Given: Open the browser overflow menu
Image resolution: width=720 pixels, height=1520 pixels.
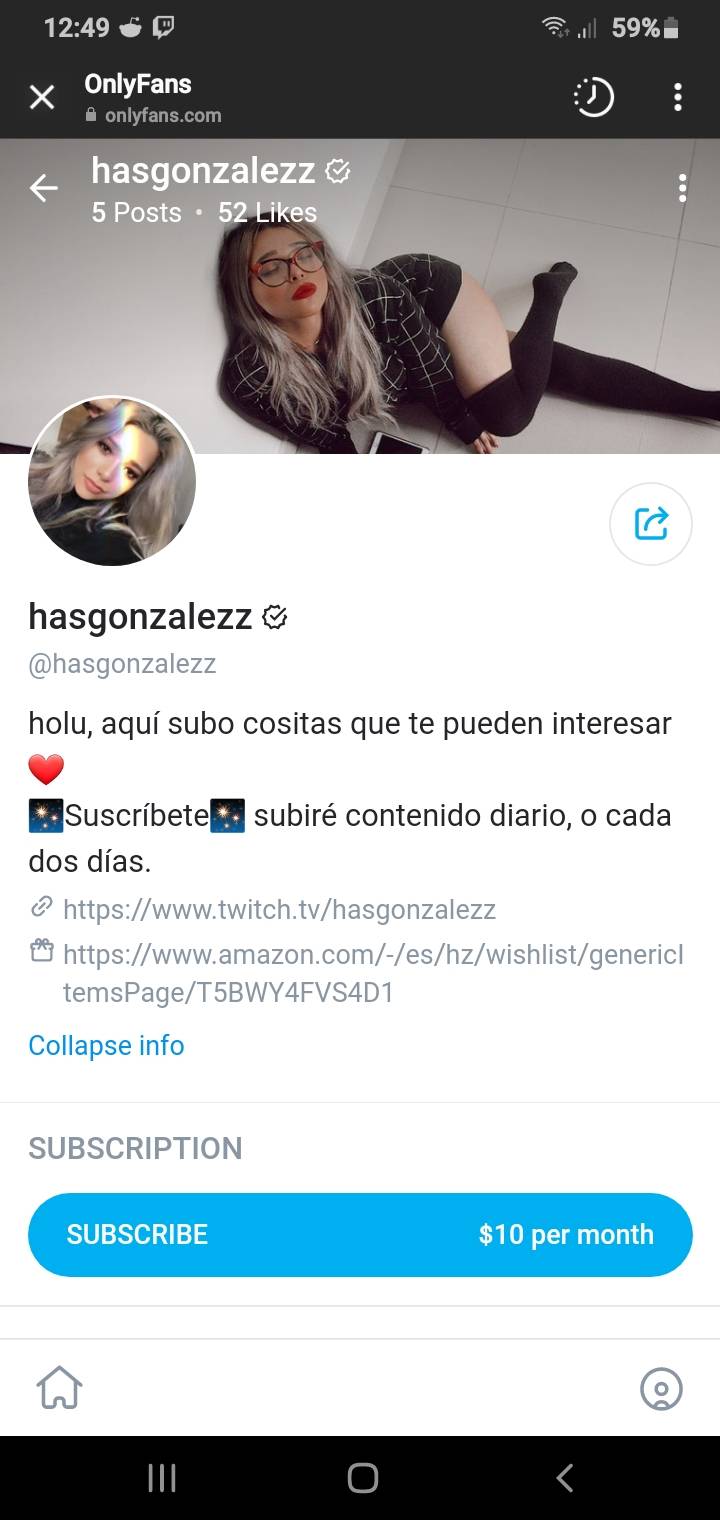Looking at the screenshot, I should click(680, 97).
